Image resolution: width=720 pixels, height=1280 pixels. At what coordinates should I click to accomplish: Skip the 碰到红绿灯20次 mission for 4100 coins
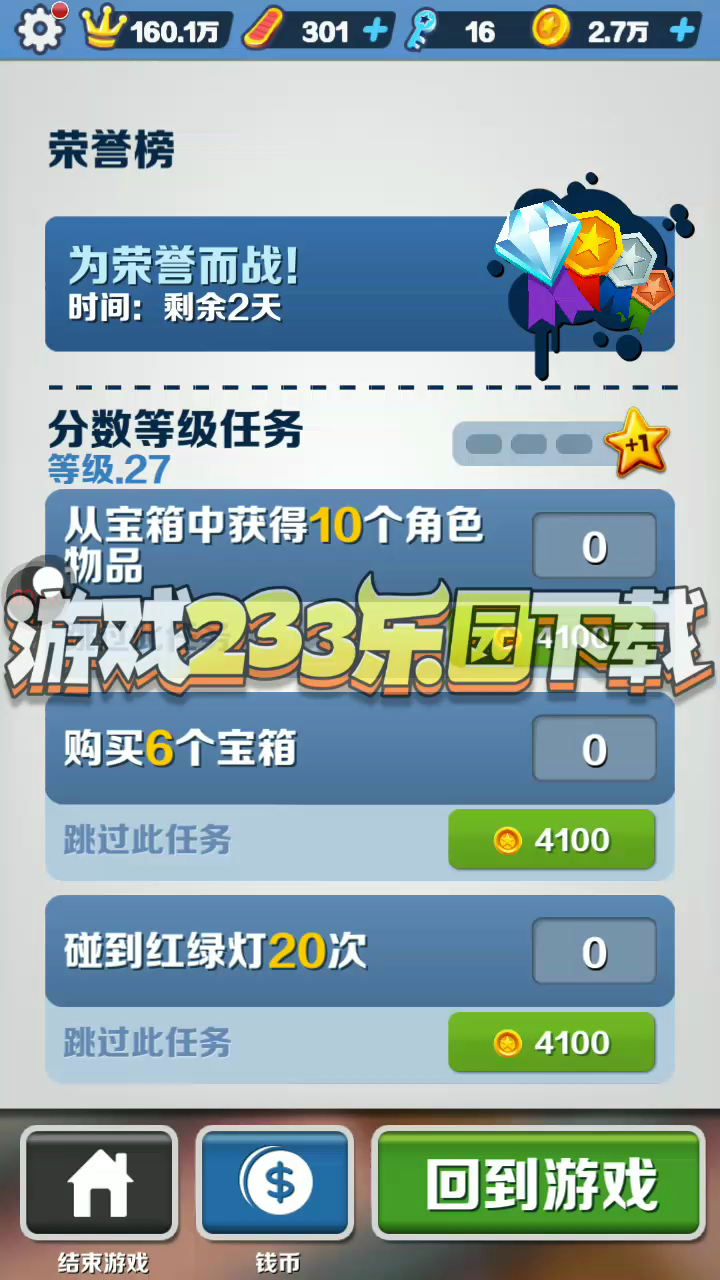pos(552,1043)
